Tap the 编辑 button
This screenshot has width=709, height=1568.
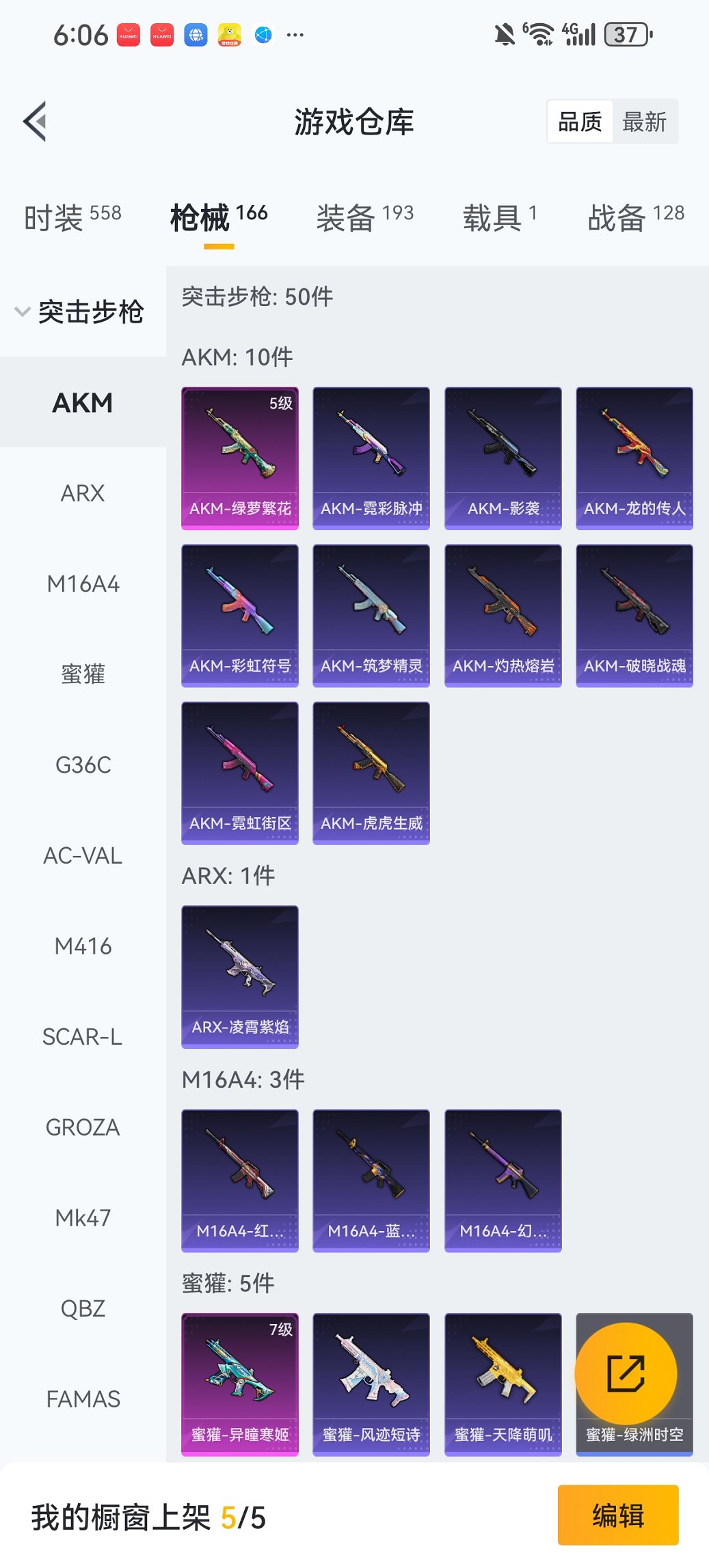(617, 1515)
